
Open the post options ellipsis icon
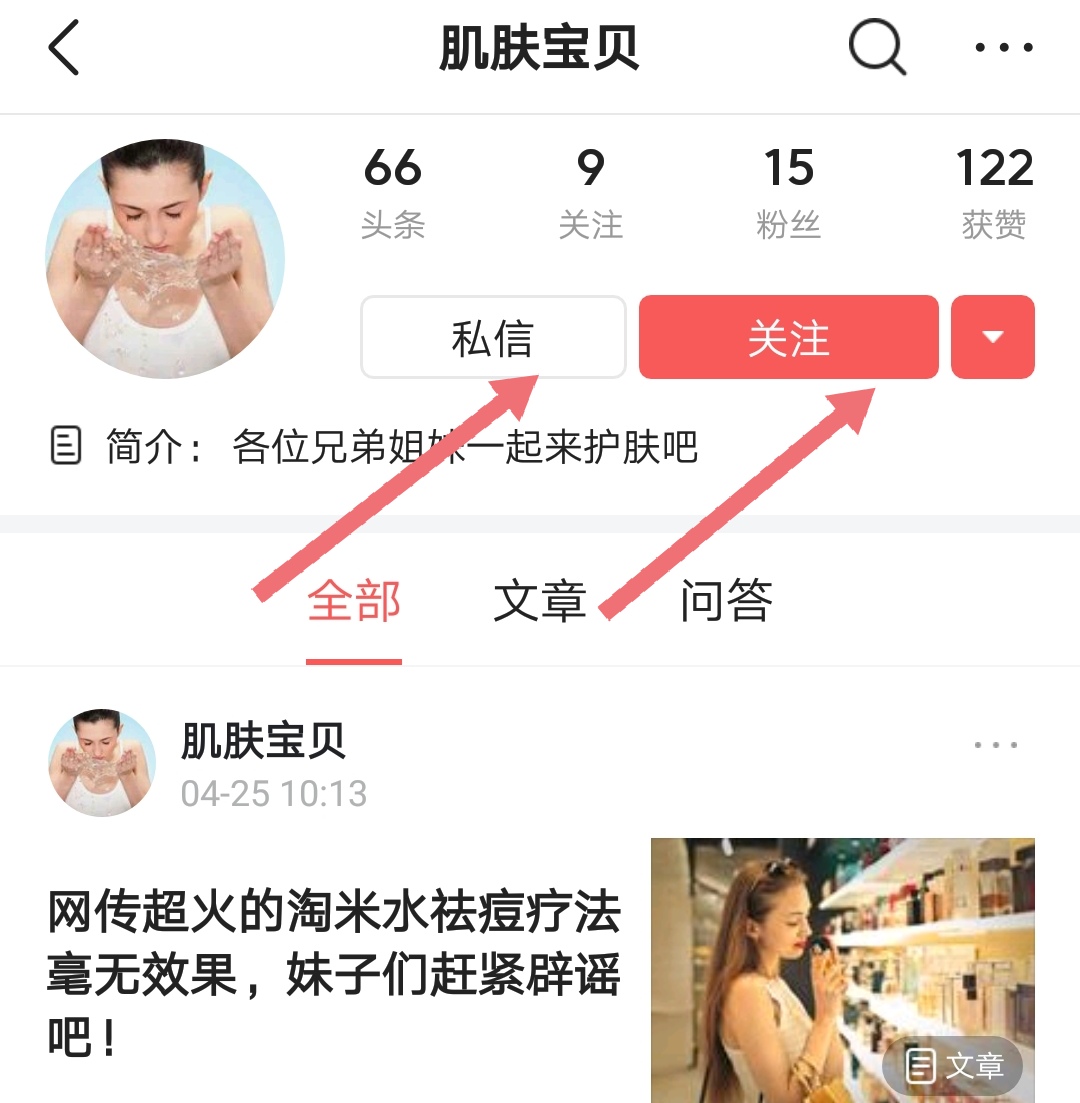tap(996, 744)
